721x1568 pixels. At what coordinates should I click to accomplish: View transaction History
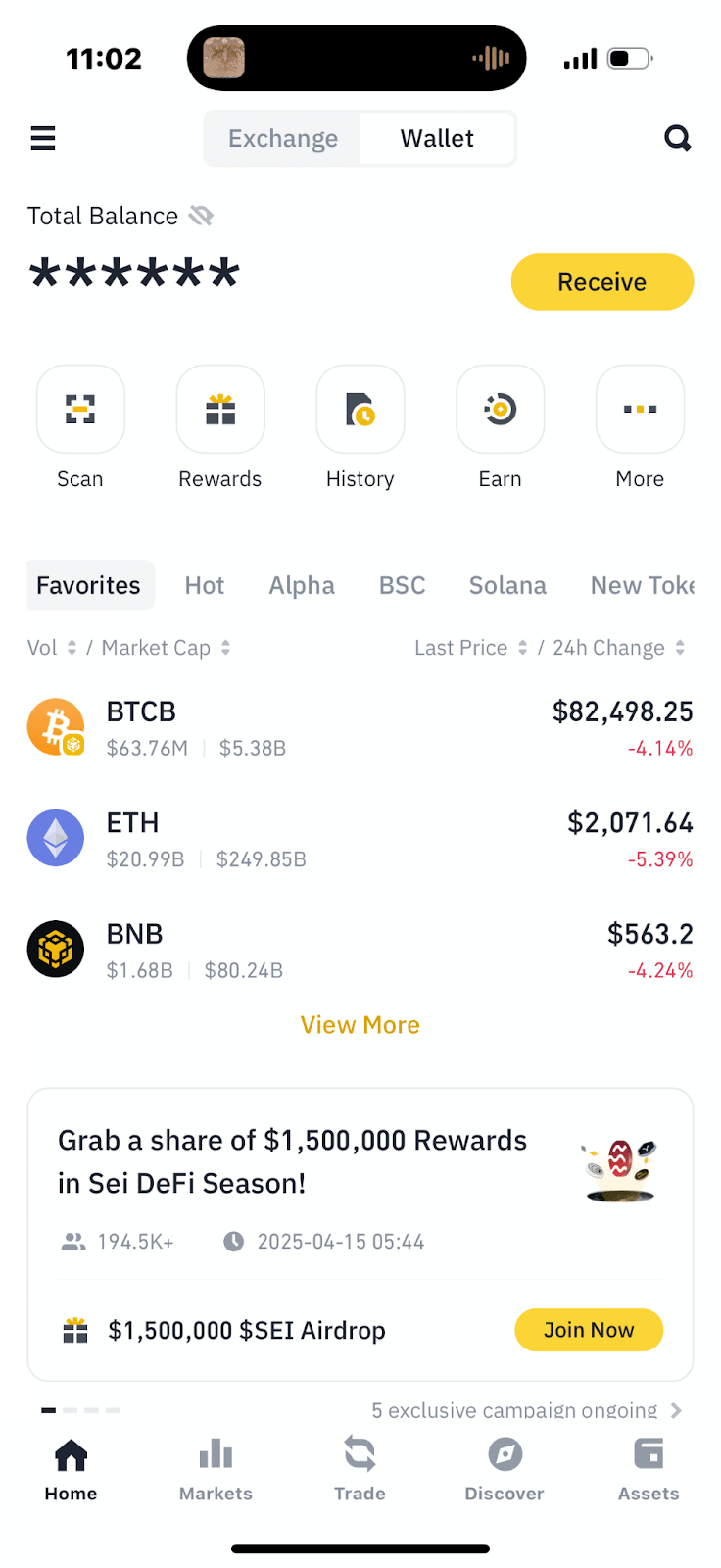[360, 410]
